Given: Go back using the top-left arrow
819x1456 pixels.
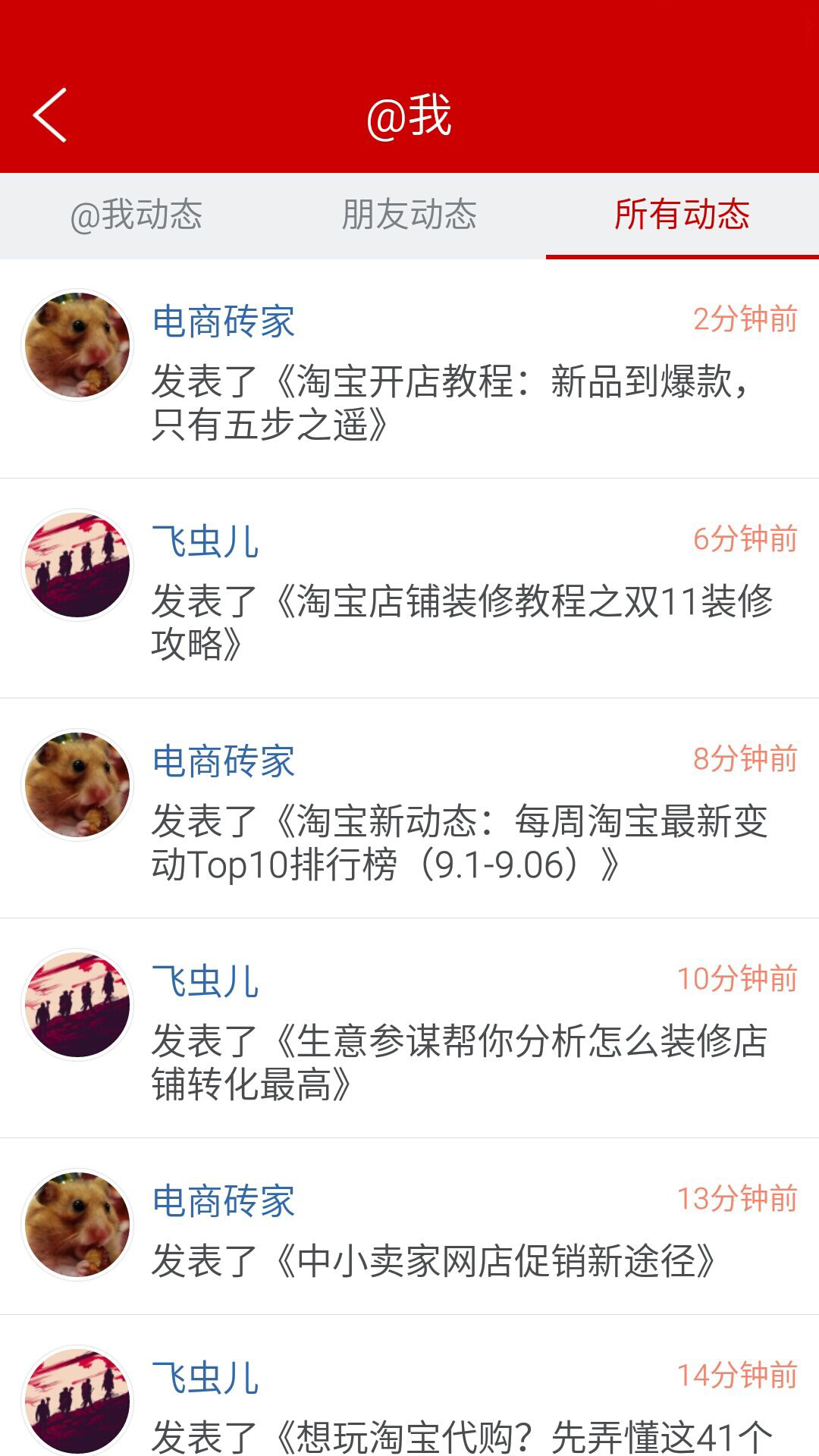Looking at the screenshot, I should (50, 115).
